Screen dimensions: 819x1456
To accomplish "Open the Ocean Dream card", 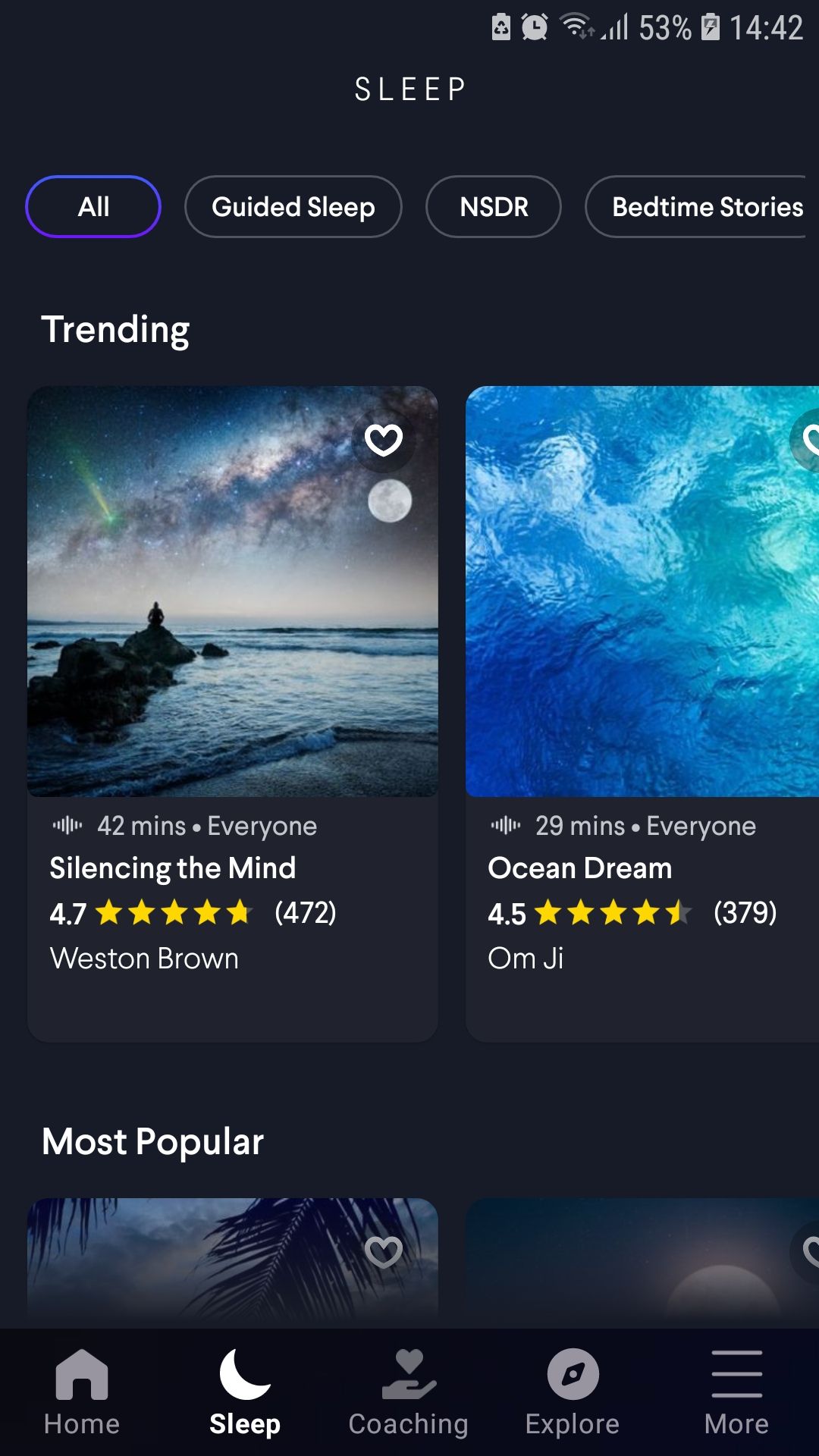I will click(642, 682).
